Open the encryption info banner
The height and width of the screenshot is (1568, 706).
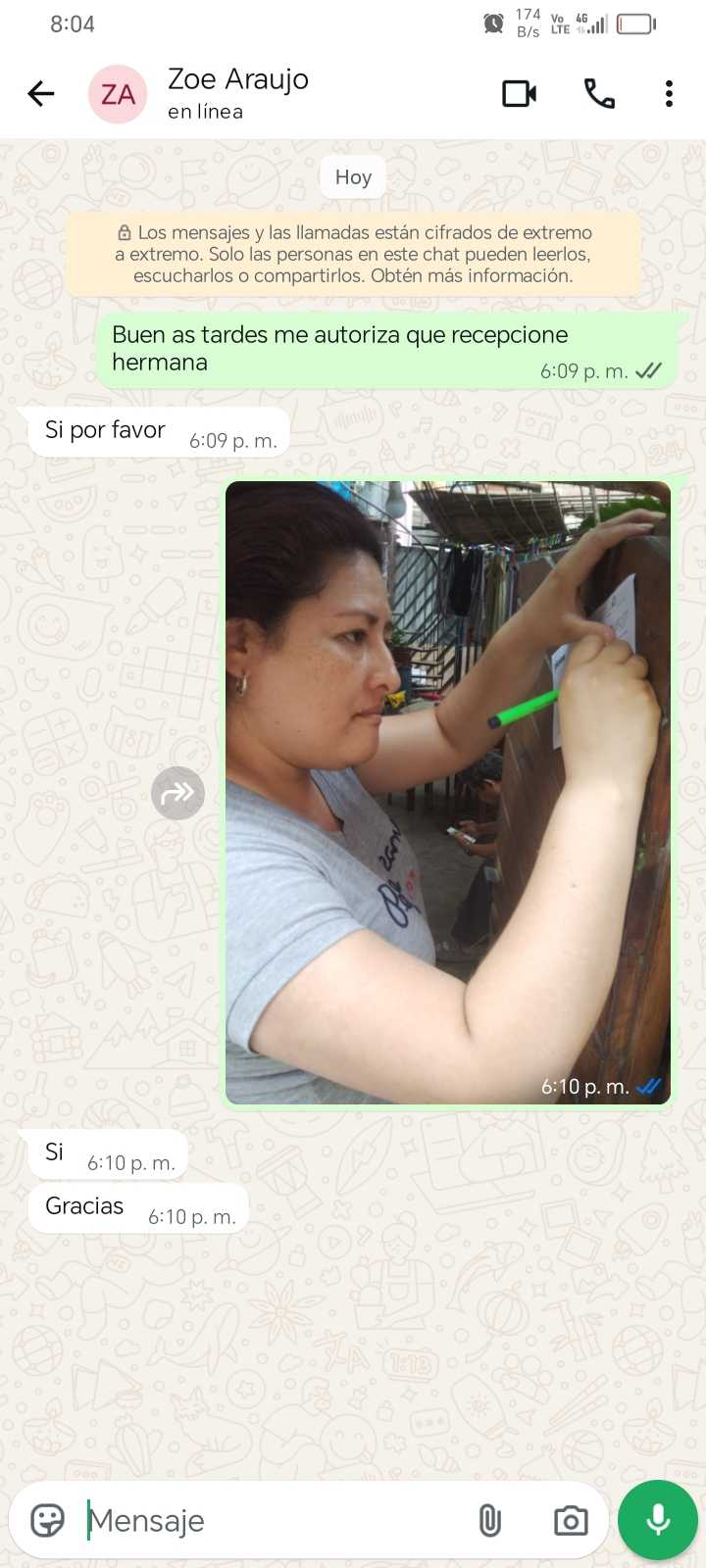pyautogui.click(x=353, y=254)
